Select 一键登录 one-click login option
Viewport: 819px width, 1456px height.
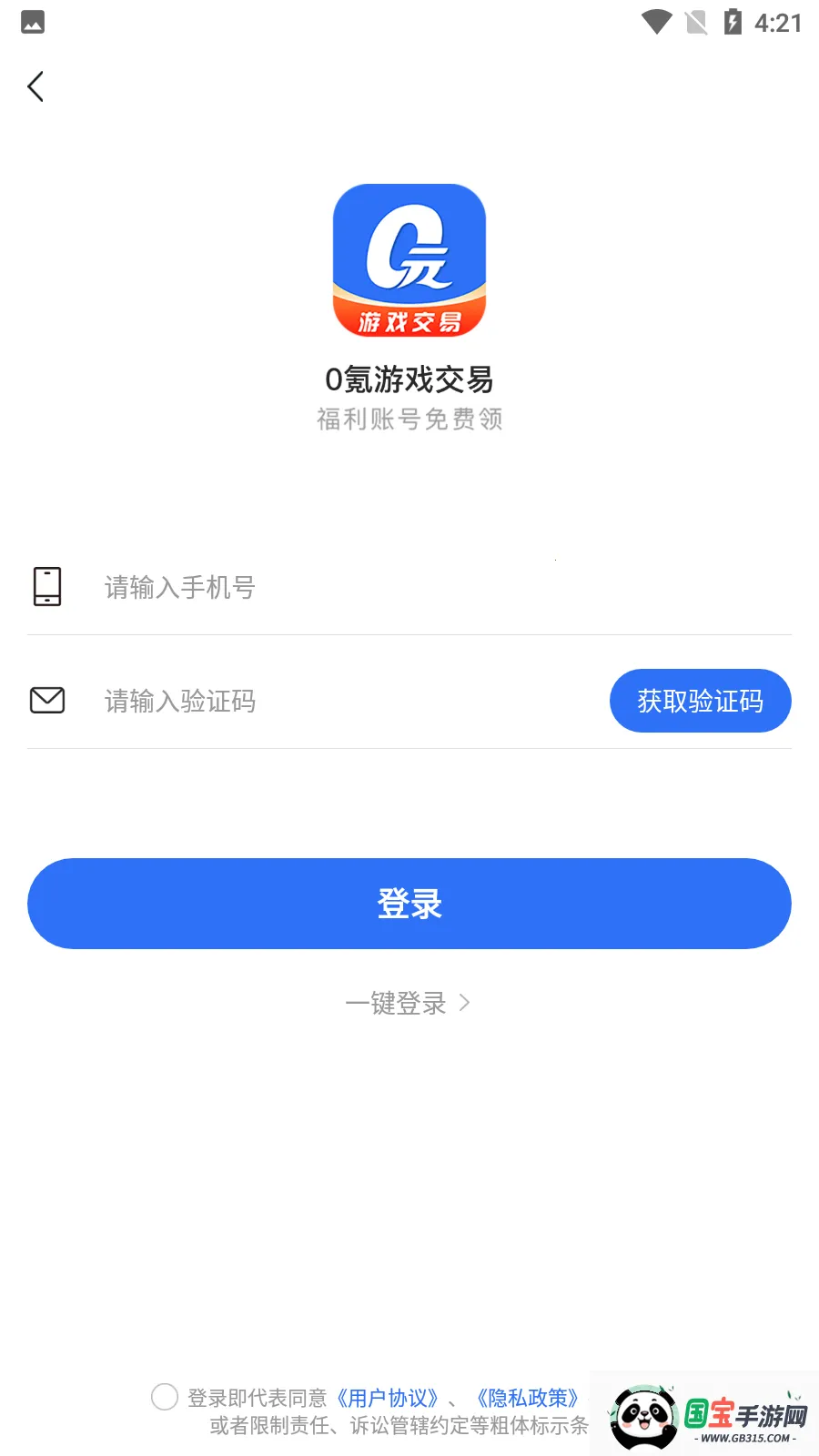pos(396,1002)
